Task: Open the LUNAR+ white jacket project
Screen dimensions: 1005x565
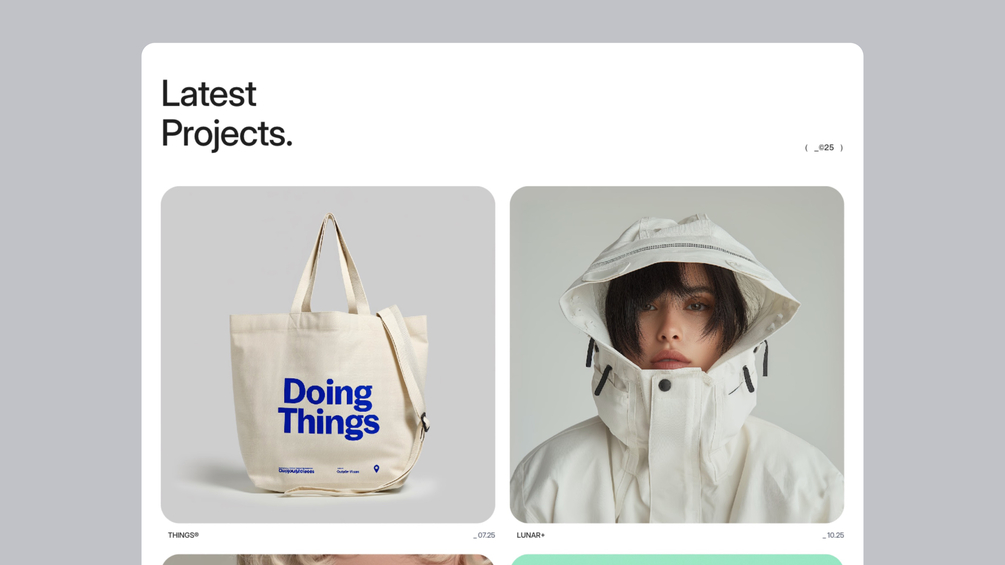Action: 676,354
